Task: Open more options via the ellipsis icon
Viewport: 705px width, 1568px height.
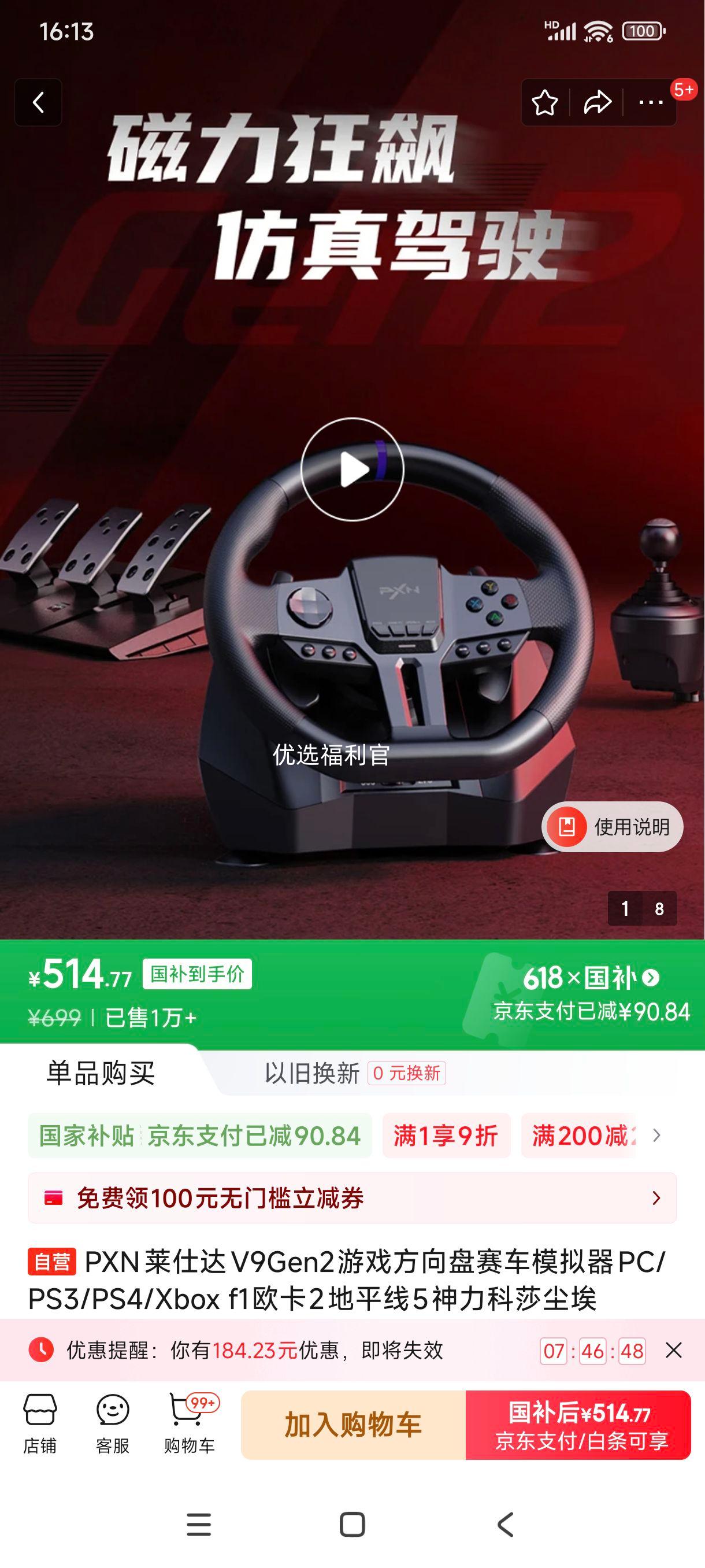Action: [x=650, y=103]
